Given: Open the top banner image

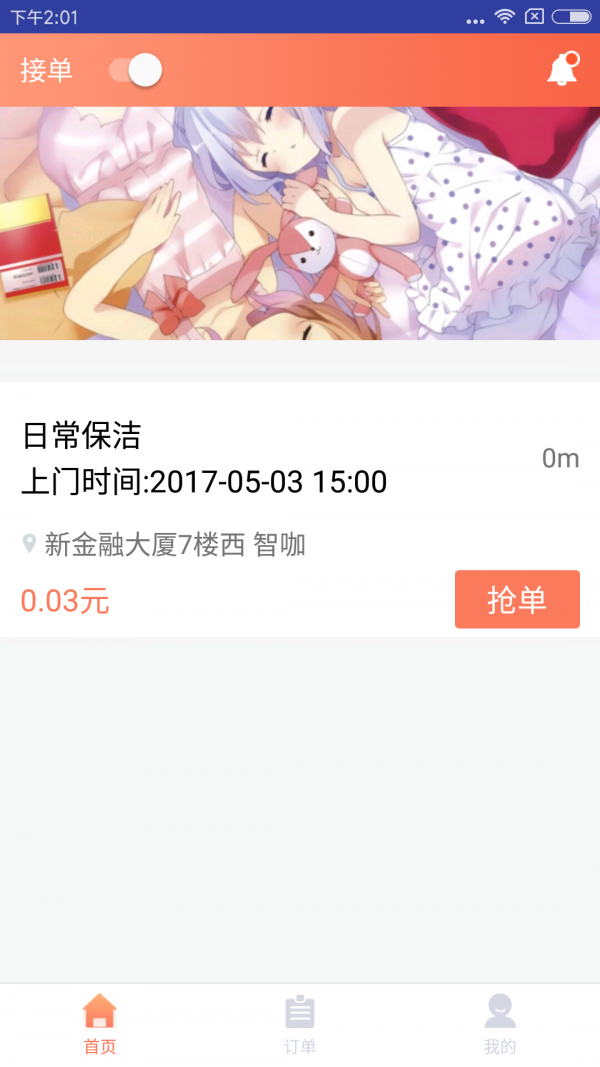Looking at the screenshot, I should [300, 223].
